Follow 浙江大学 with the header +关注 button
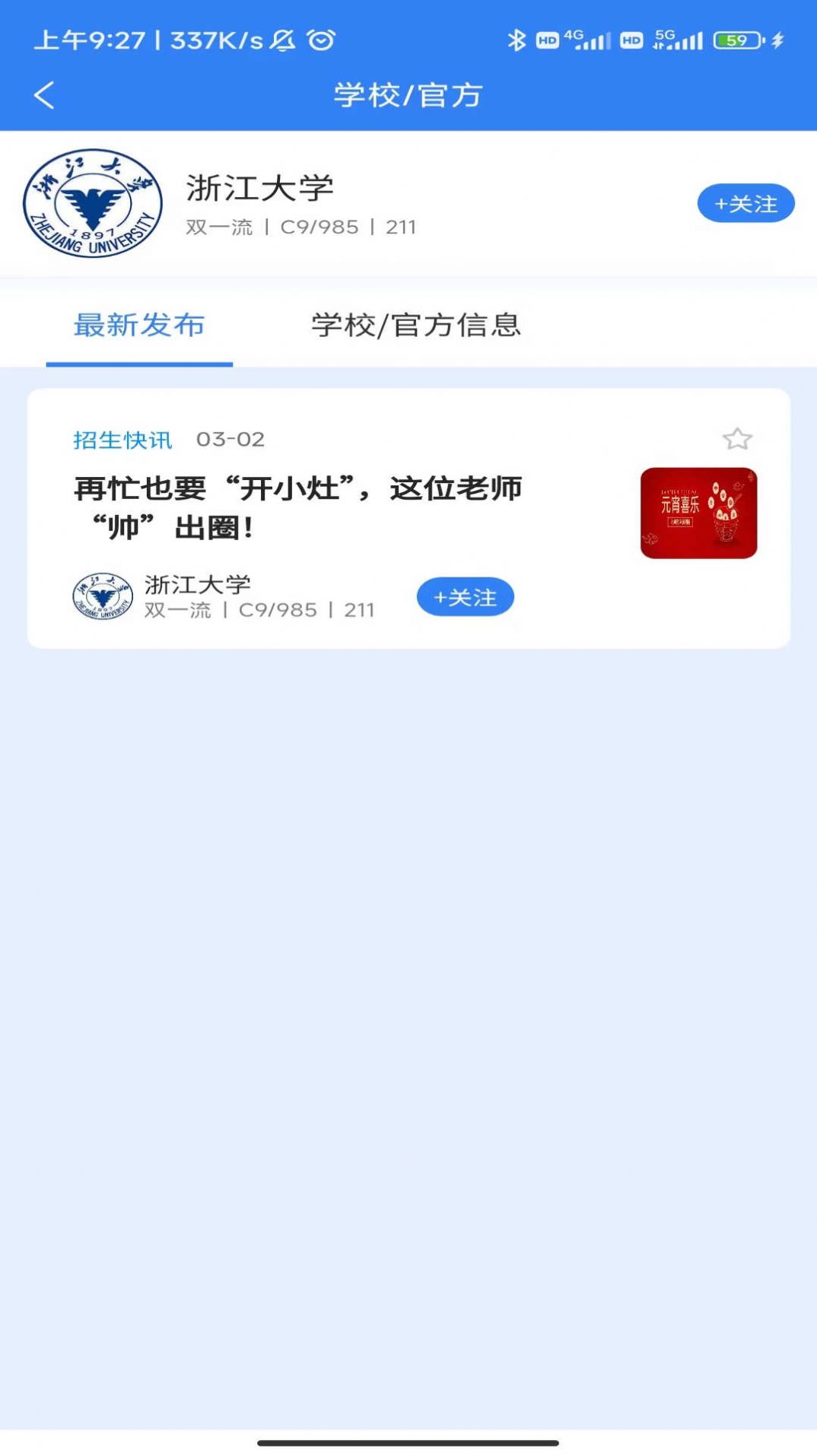The width and height of the screenshot is (817, 1456). (x=745, y=203)
